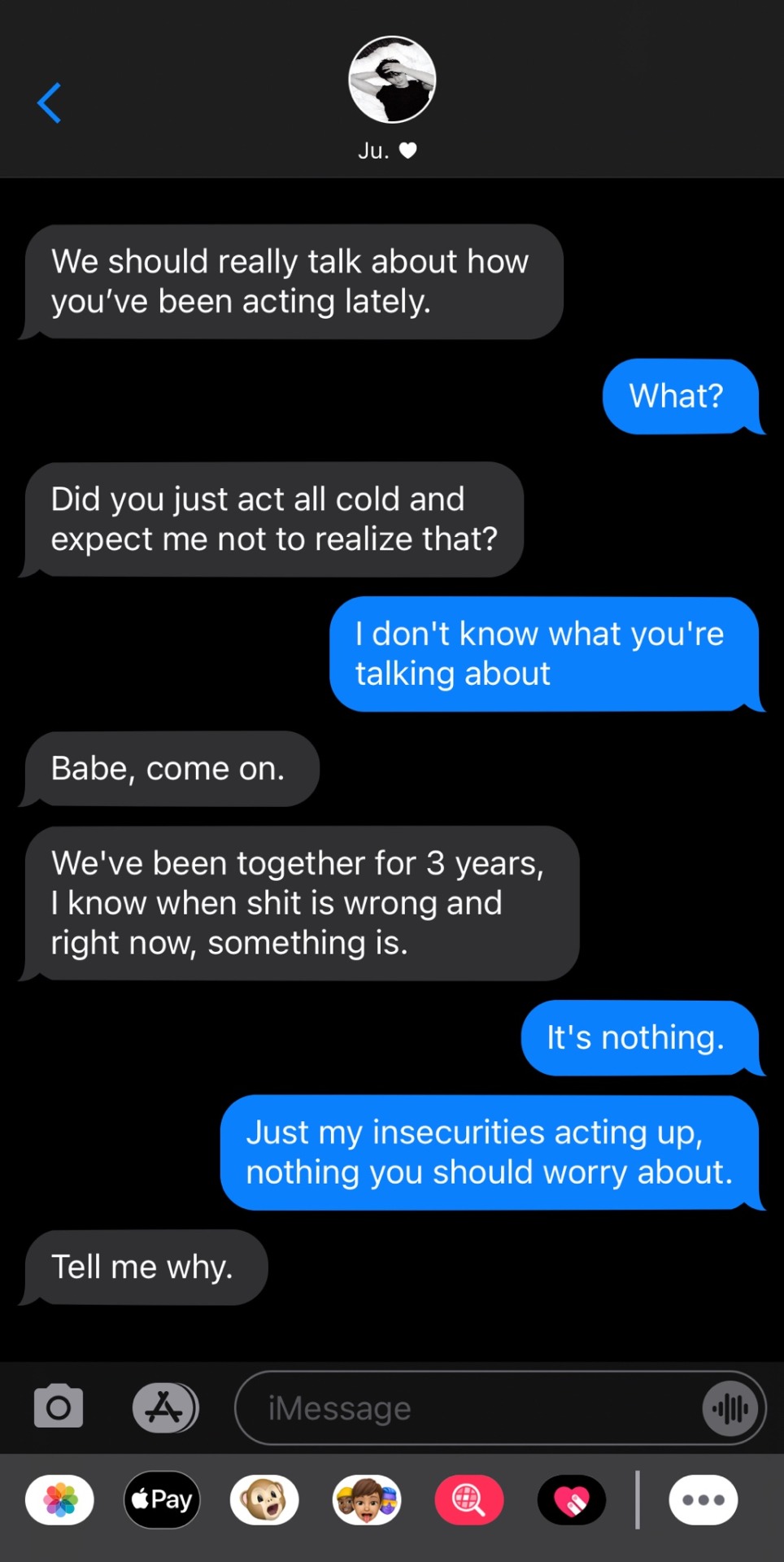784x1562 pixels.
Task: Open the Animoji monkey app
Action: pos(264,1499)
